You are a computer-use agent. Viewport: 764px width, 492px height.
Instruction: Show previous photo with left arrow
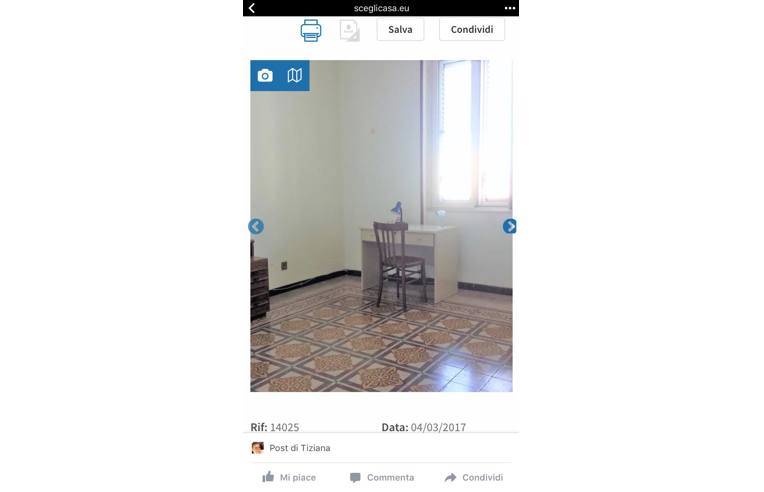point(256,227)
